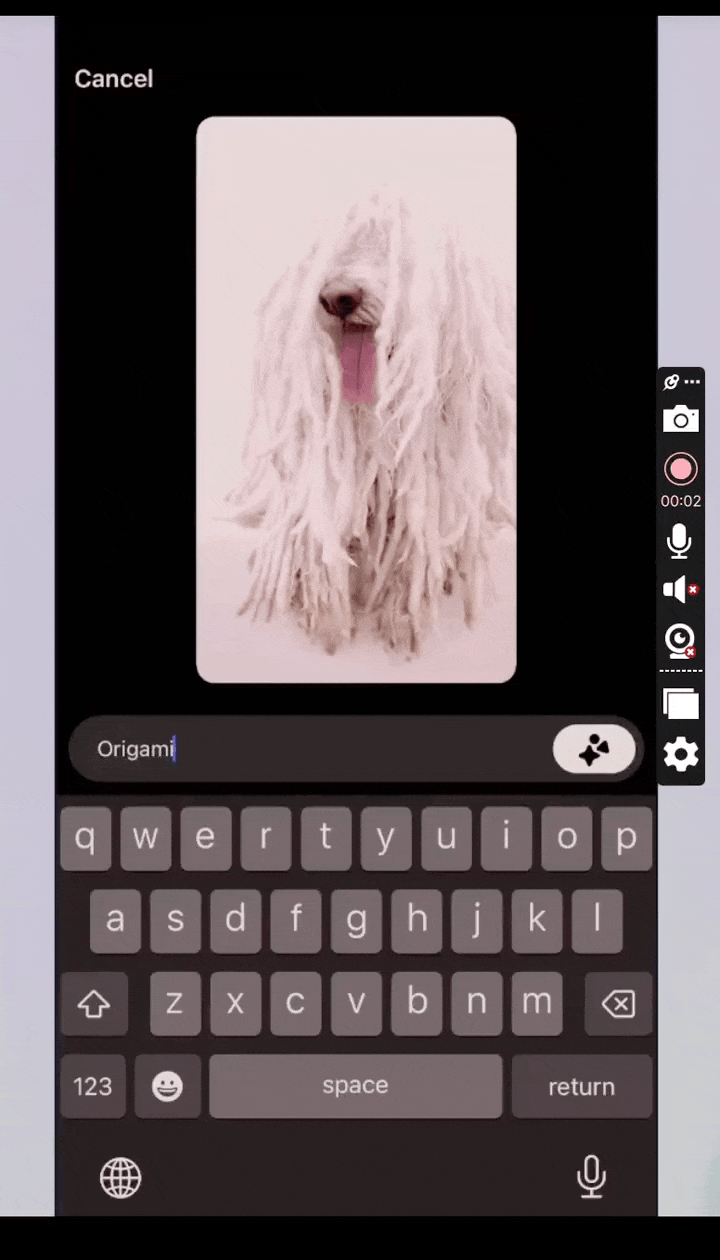720x1260 pixels.
Task: Tap the space bar
Action: [x=355, y=1086]
